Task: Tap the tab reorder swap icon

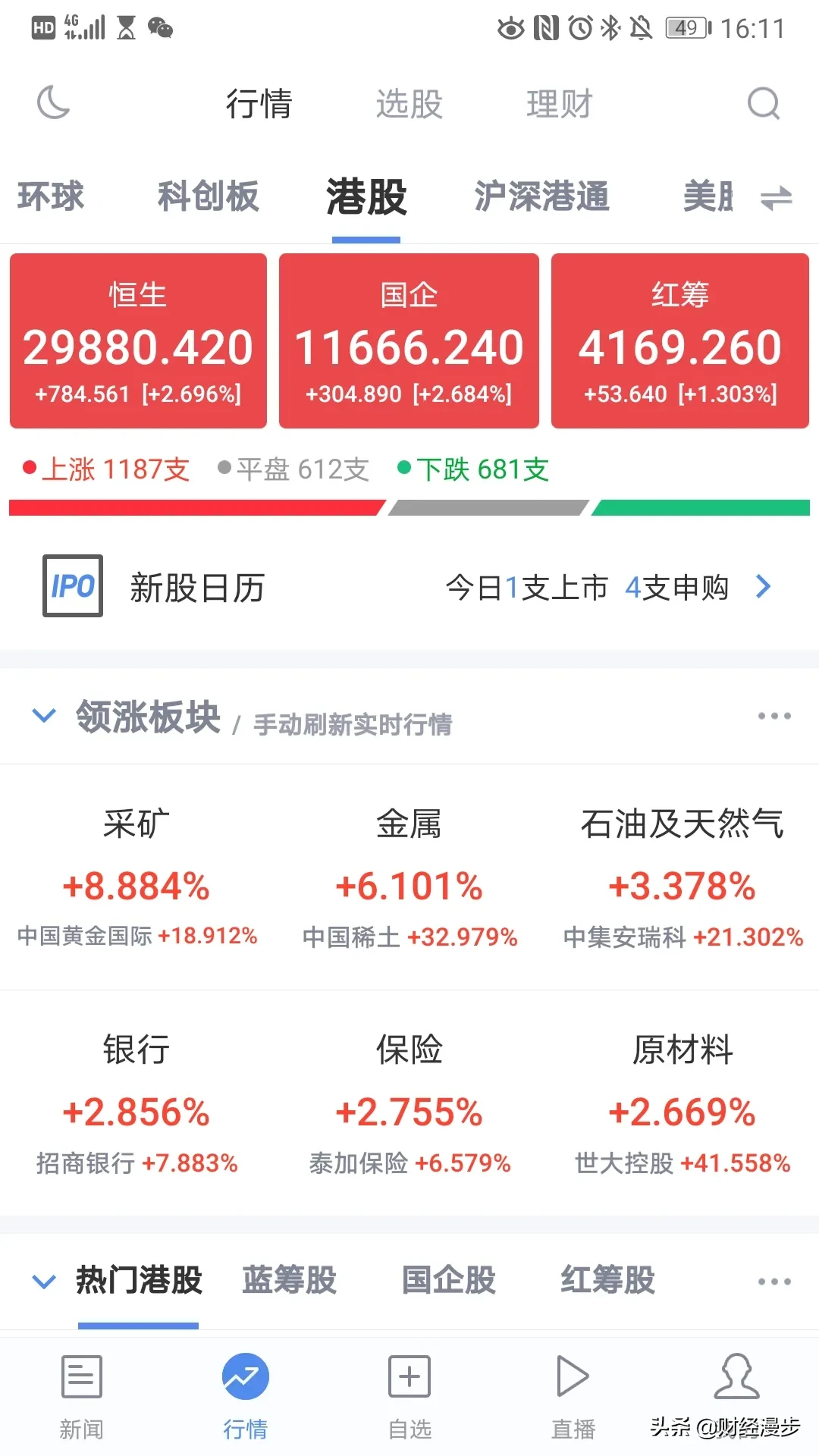Action: point(776,199)
